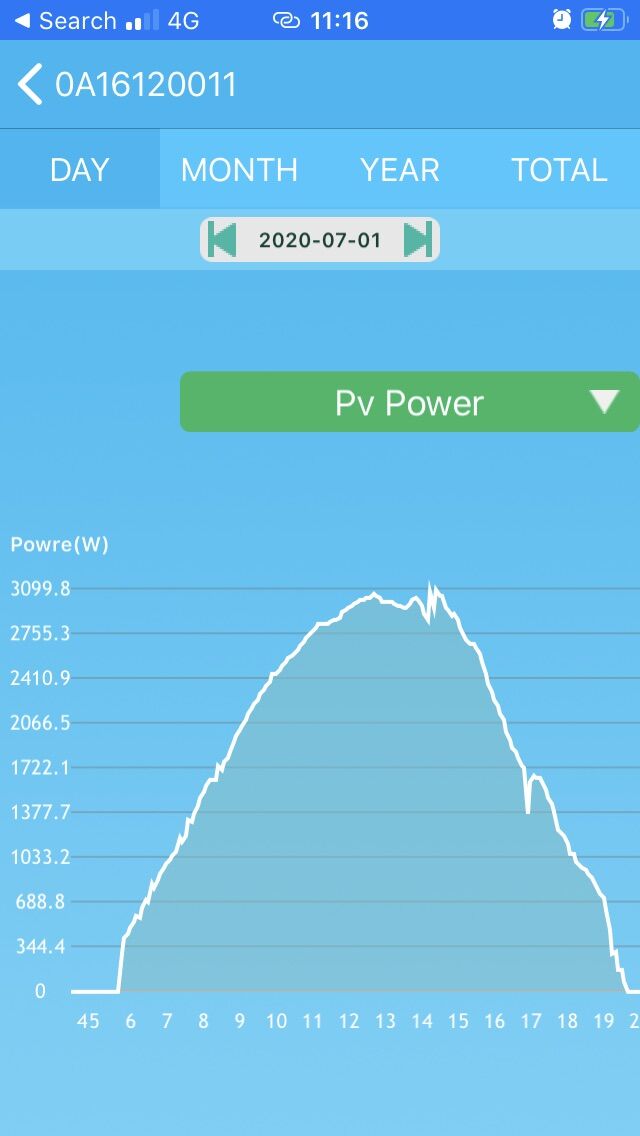Switch to the YEAR tab
The height and width of the screenshot is (1136, 640).
[399, 170]
